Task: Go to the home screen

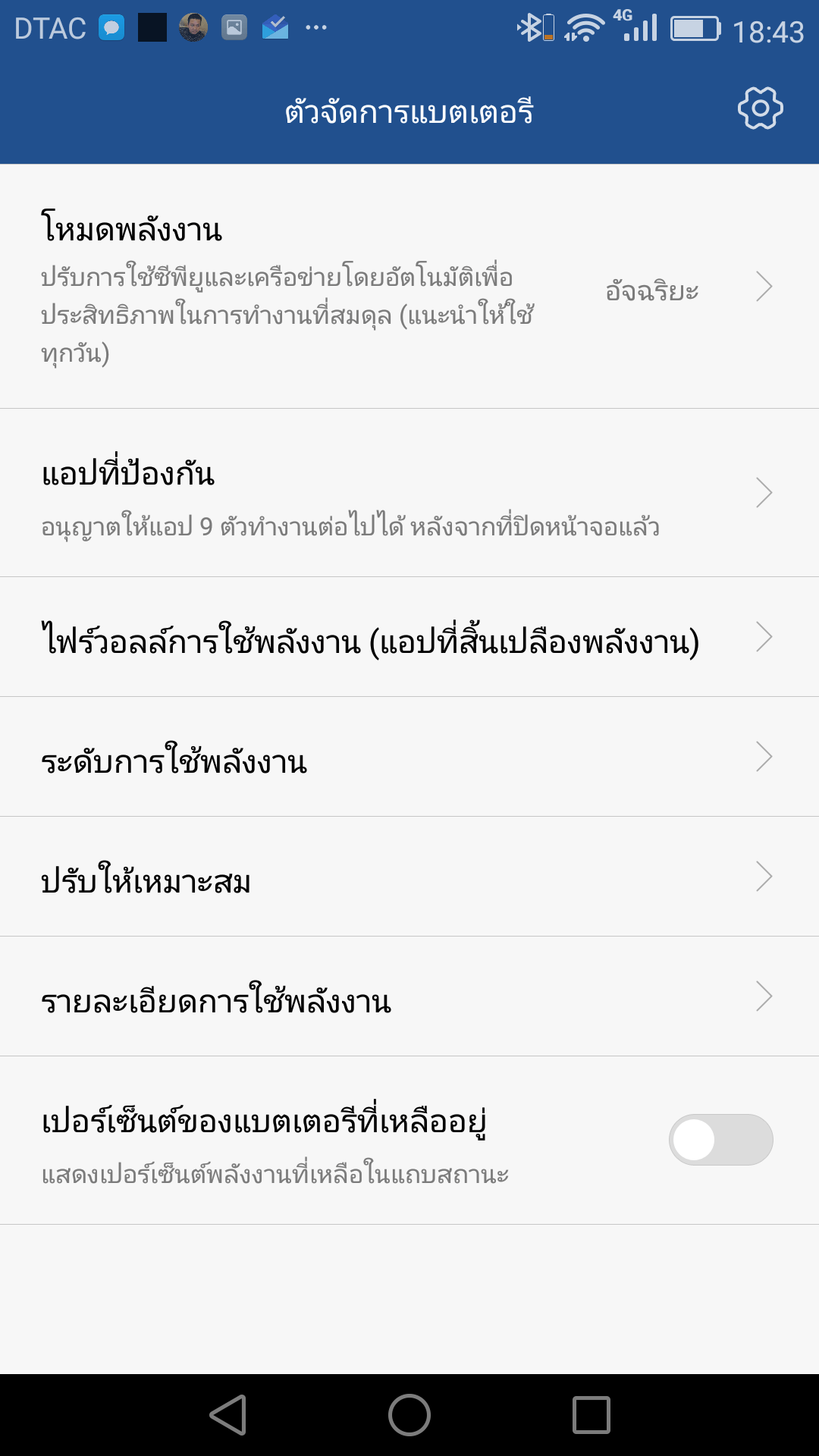Action: tap(409, 1415)
